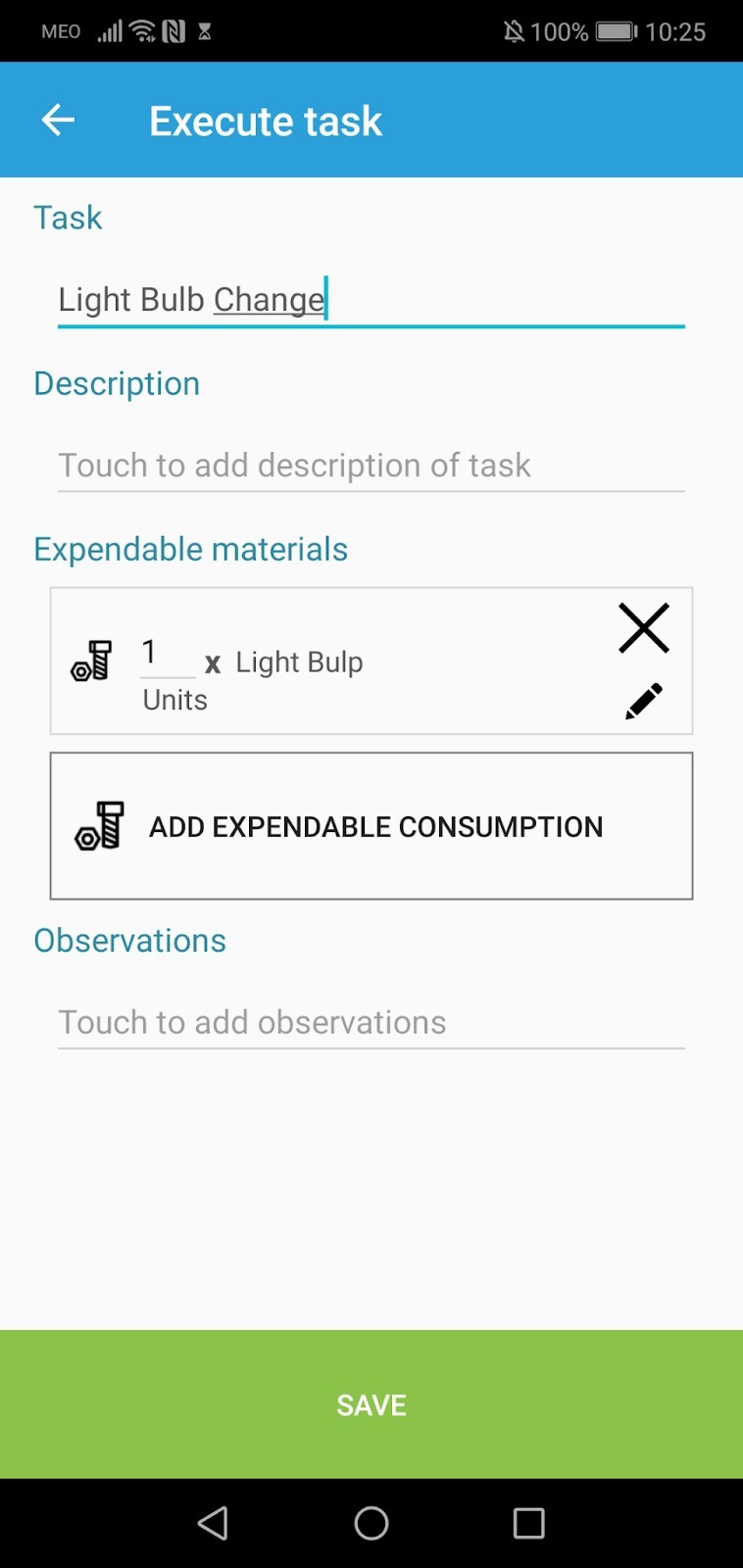Tap the description of task field
Image resolution: width=743 pixels, height=1568 pixels.
pyautogui.click(x=371, y=465)
